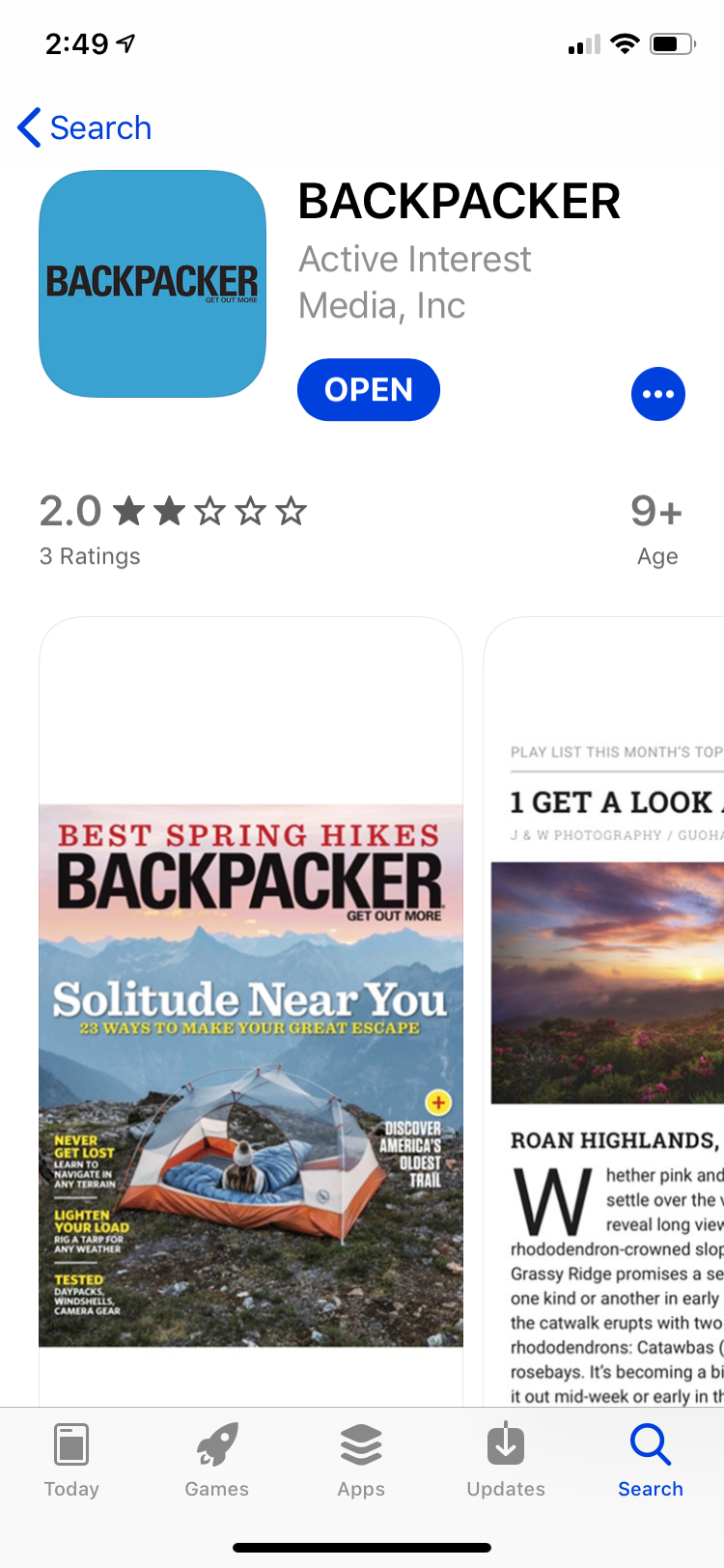This screenshot has width=724, height=1568.
Task: Select the Search tab
Action: tap(651, 1460)
